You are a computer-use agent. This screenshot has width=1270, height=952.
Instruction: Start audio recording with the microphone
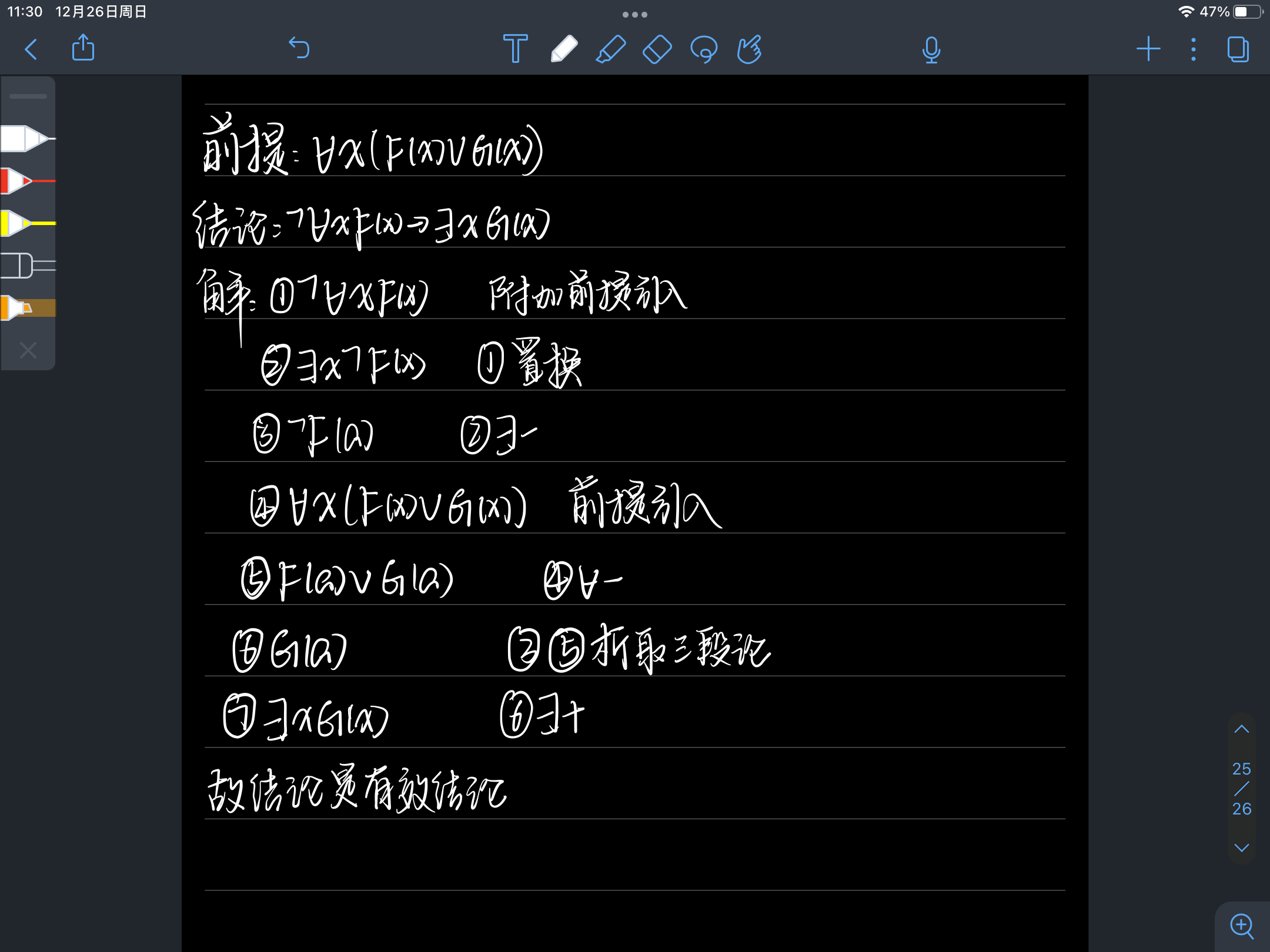coord(931,49)
